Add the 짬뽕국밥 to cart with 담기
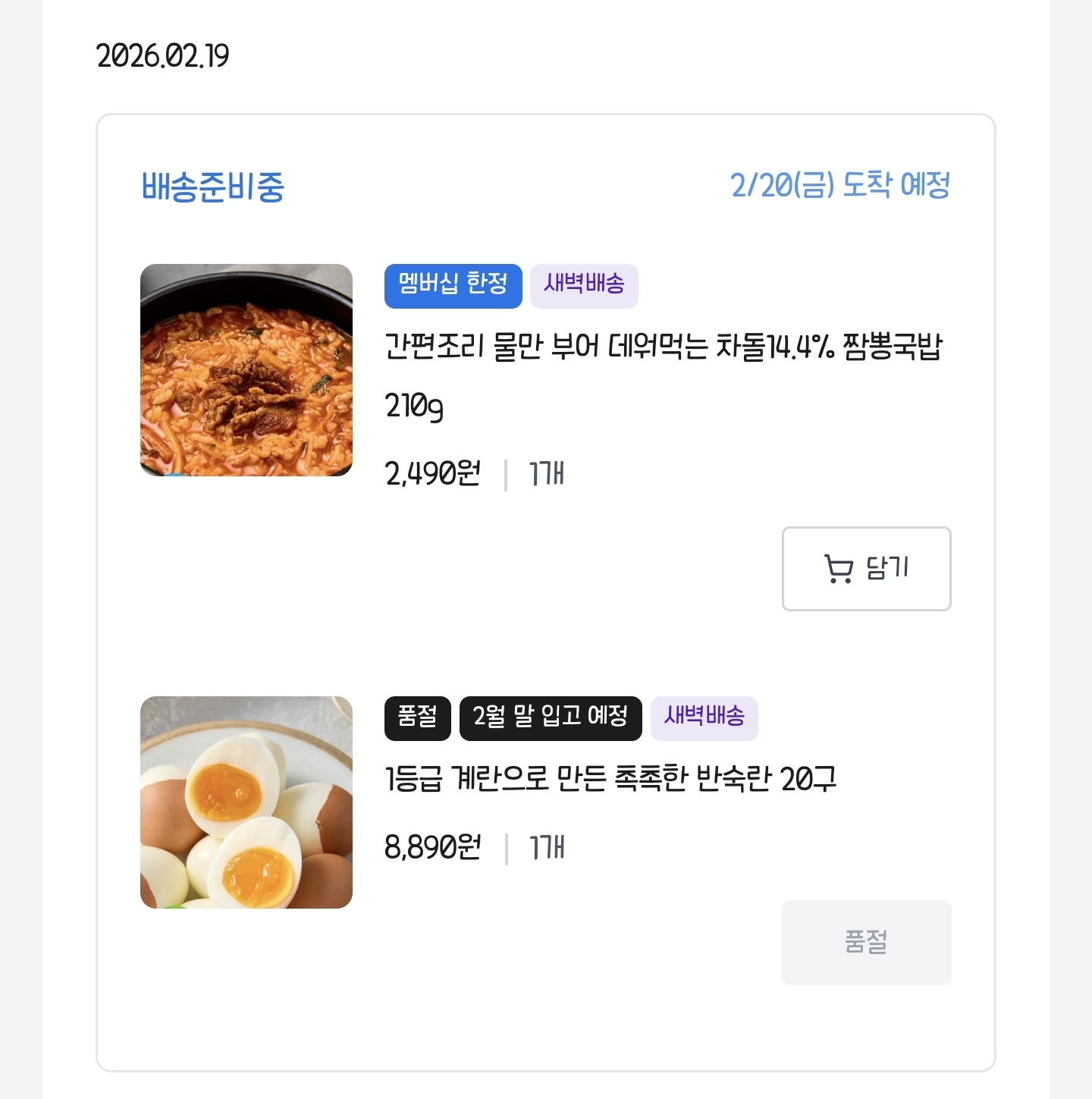The width and height of the screenshot is (1092, 1099). click(x=866, y=569)
